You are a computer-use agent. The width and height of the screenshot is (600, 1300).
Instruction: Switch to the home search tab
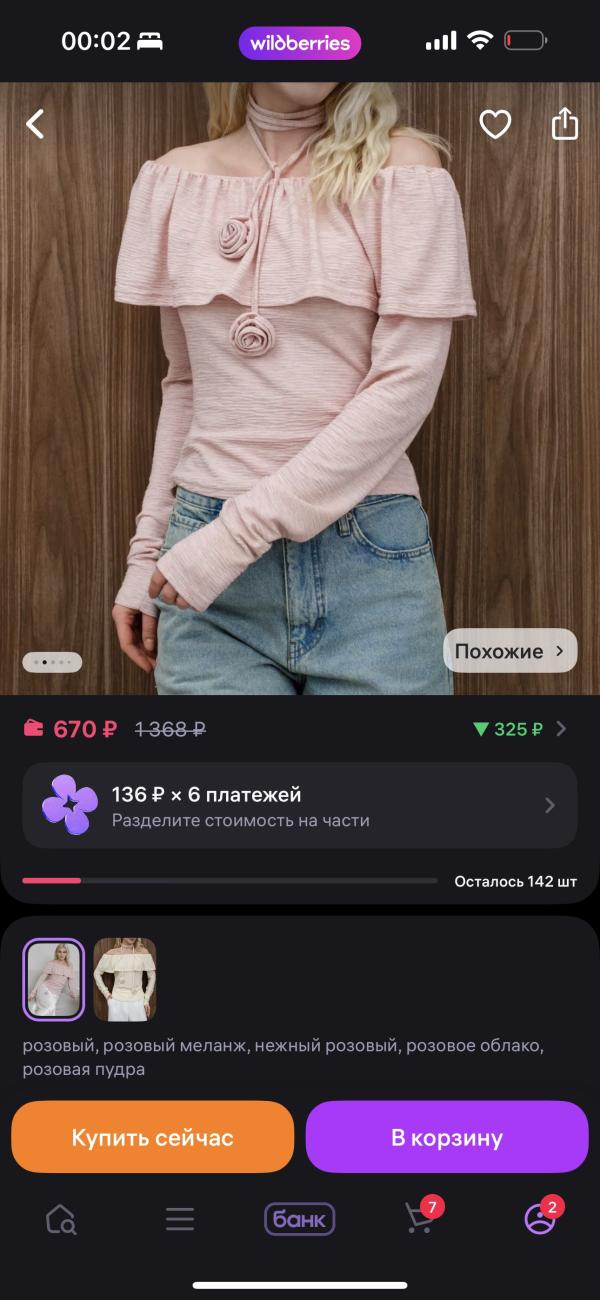click(60, 1219)
